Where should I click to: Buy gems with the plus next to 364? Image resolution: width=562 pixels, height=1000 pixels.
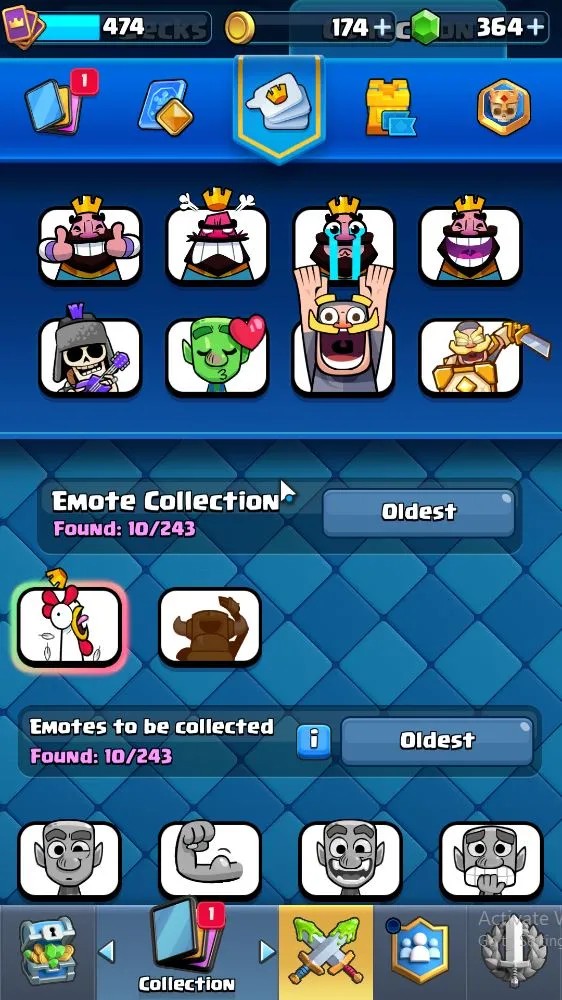point(536,27)
